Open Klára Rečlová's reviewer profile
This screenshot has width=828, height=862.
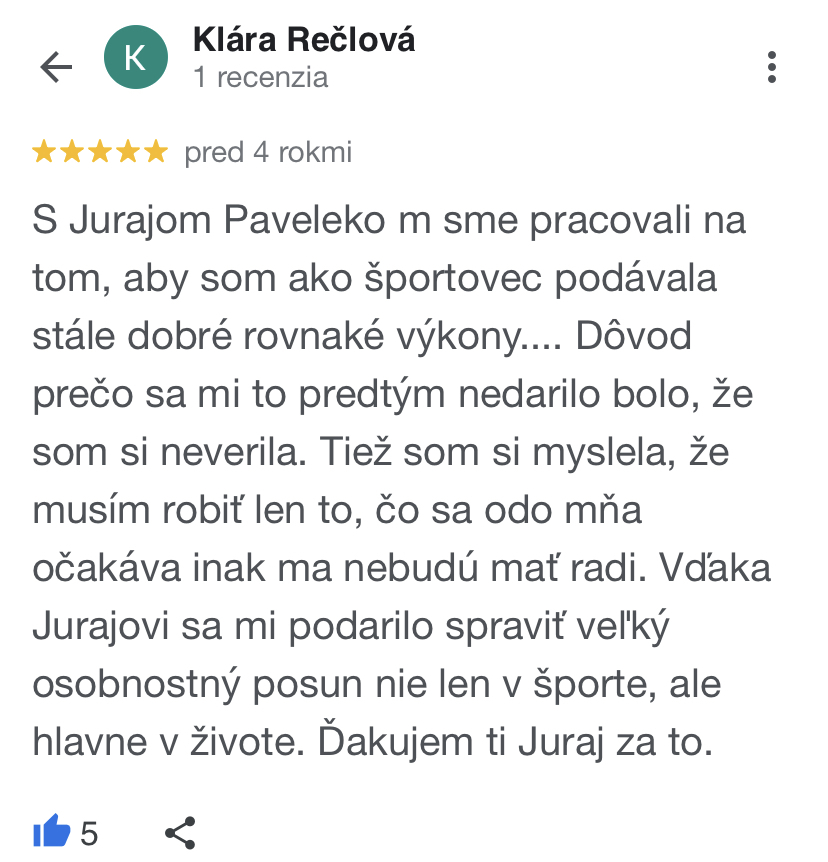pos(303,41)
